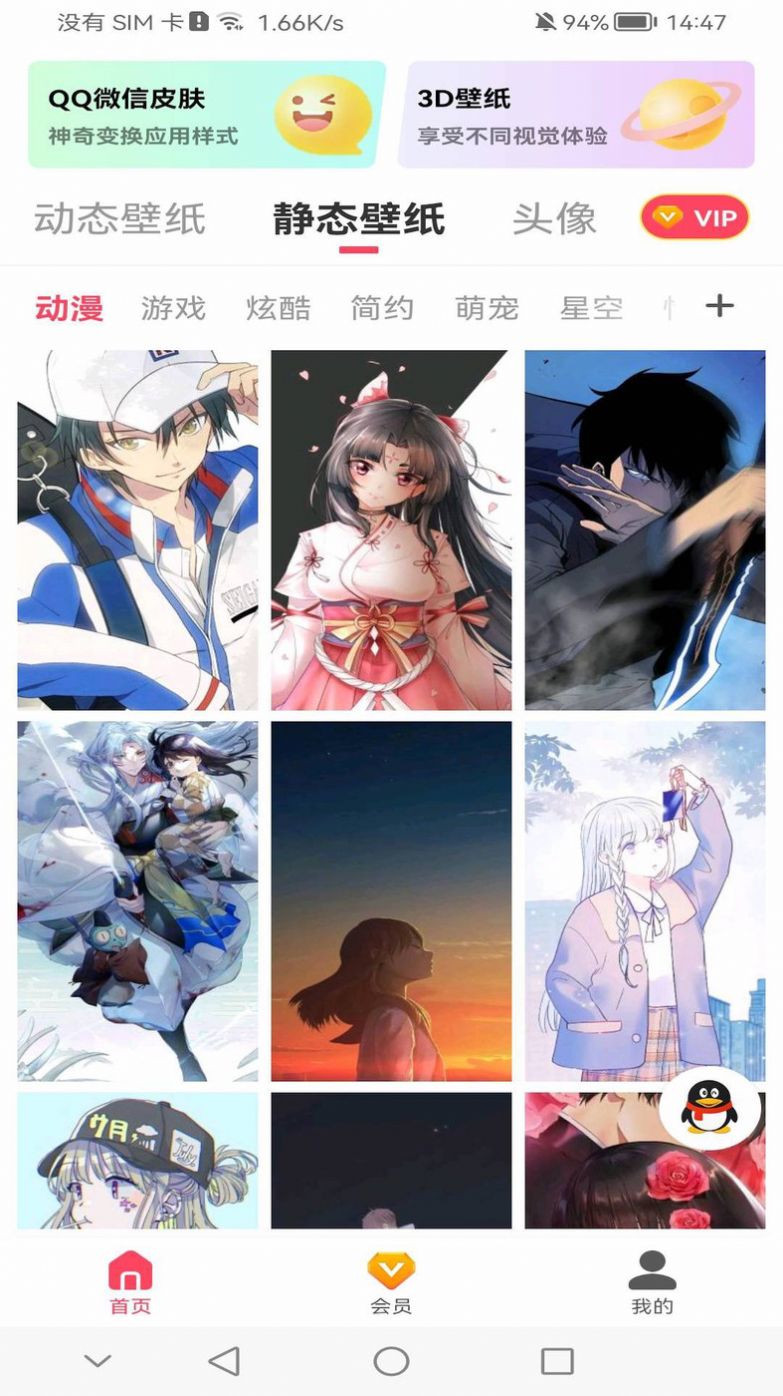Open the 3D壁纸 banner
783x1396 pixels.
(576, 114)
